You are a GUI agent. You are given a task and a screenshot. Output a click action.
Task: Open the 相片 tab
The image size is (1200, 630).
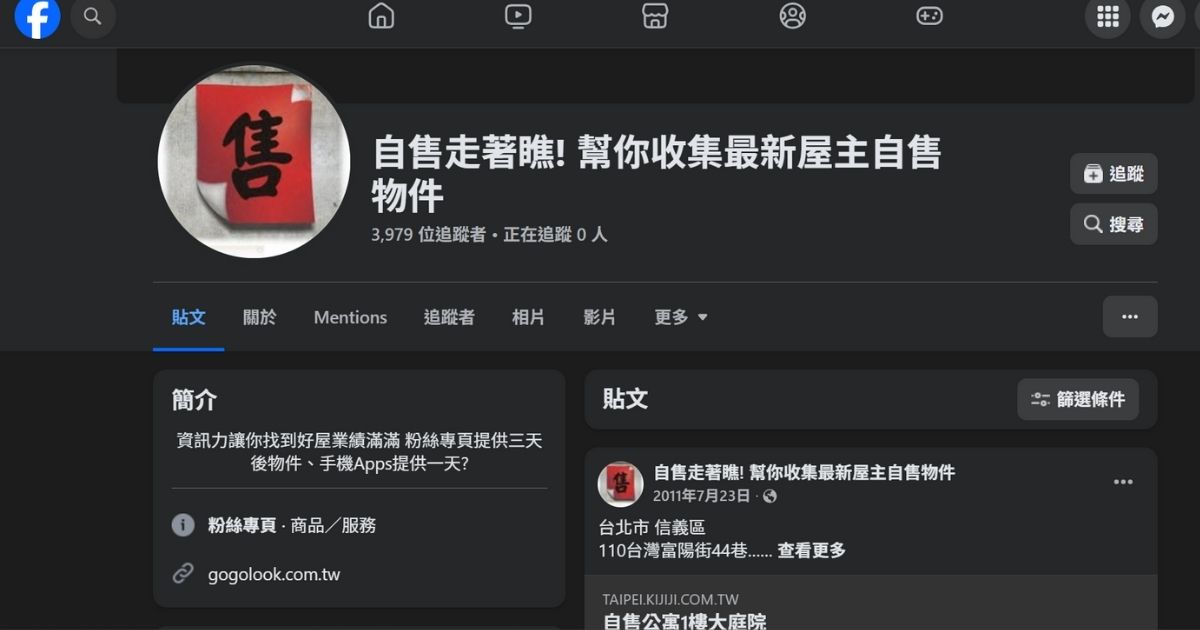[x=528, y=317]
